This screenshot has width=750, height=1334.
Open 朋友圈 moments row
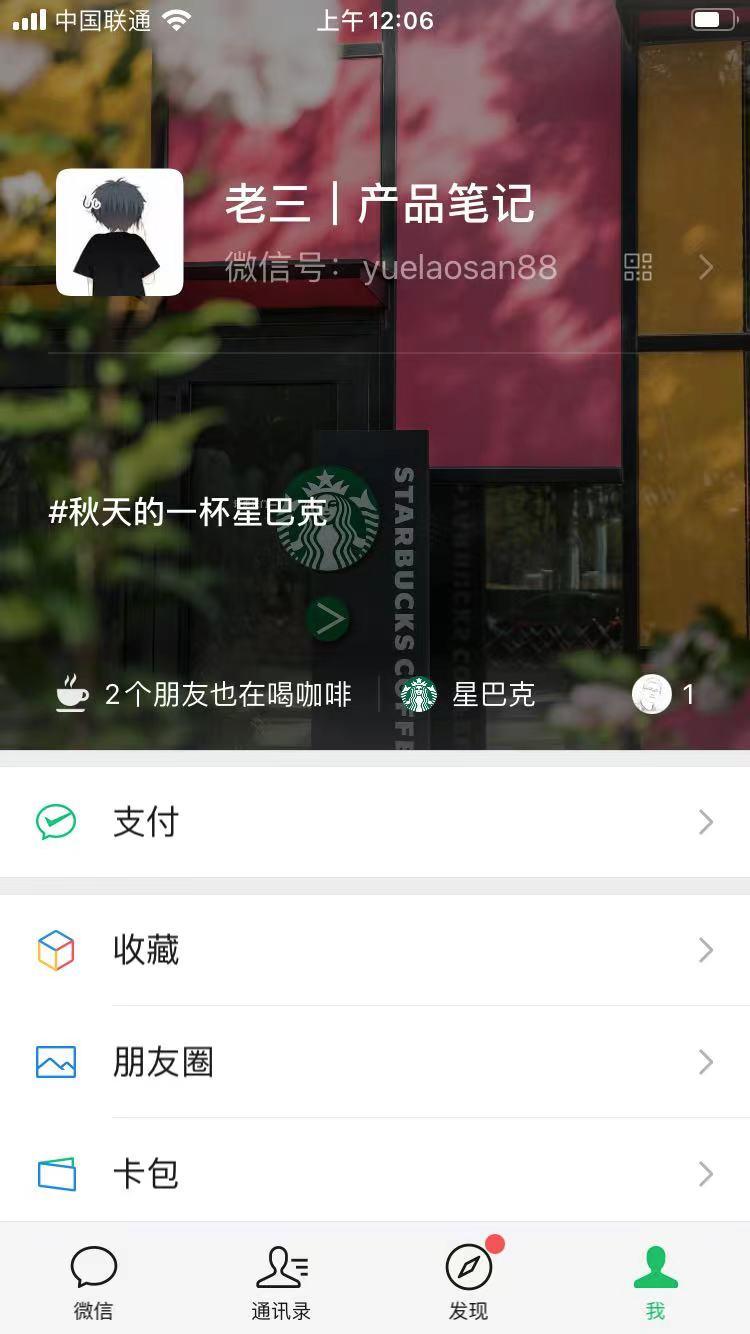click(375, 1062)
